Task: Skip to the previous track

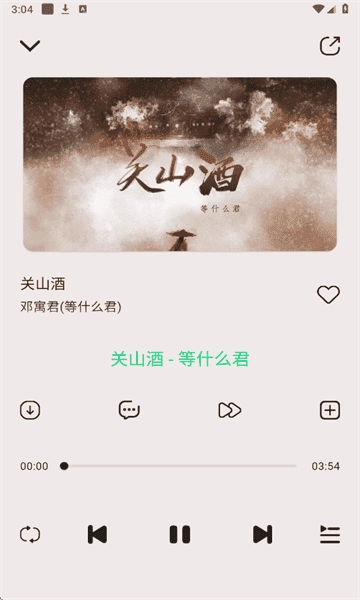Action: pos(97,534)
